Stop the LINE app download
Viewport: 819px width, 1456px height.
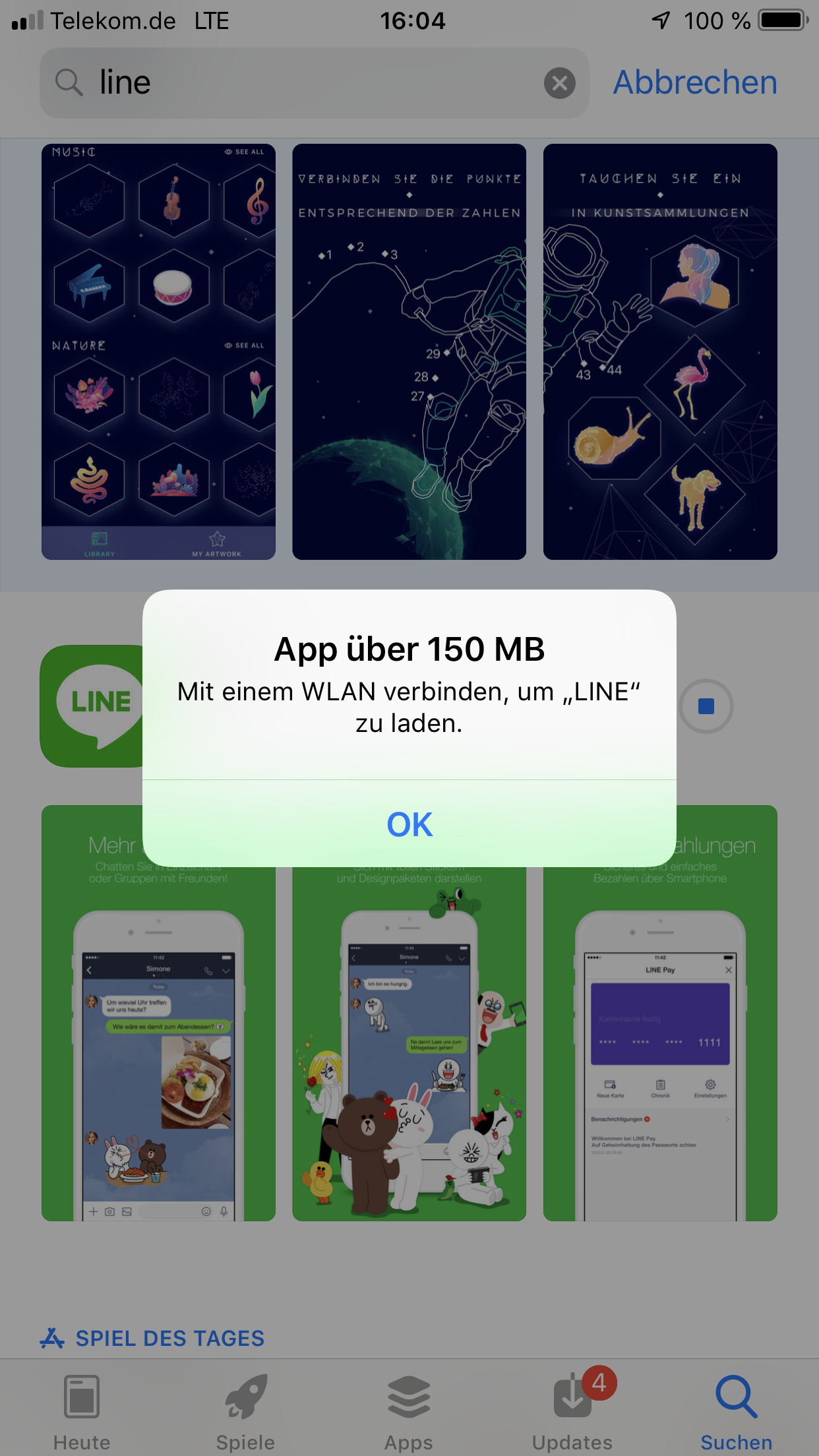coord(706,706)
